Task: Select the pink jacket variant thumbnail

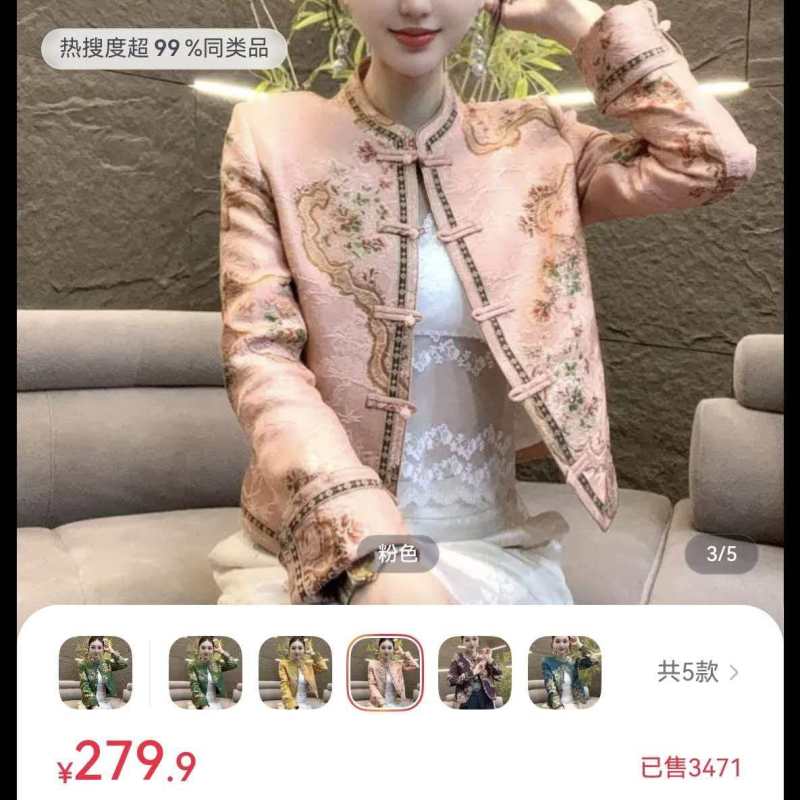Action: [x=385, y=672]
